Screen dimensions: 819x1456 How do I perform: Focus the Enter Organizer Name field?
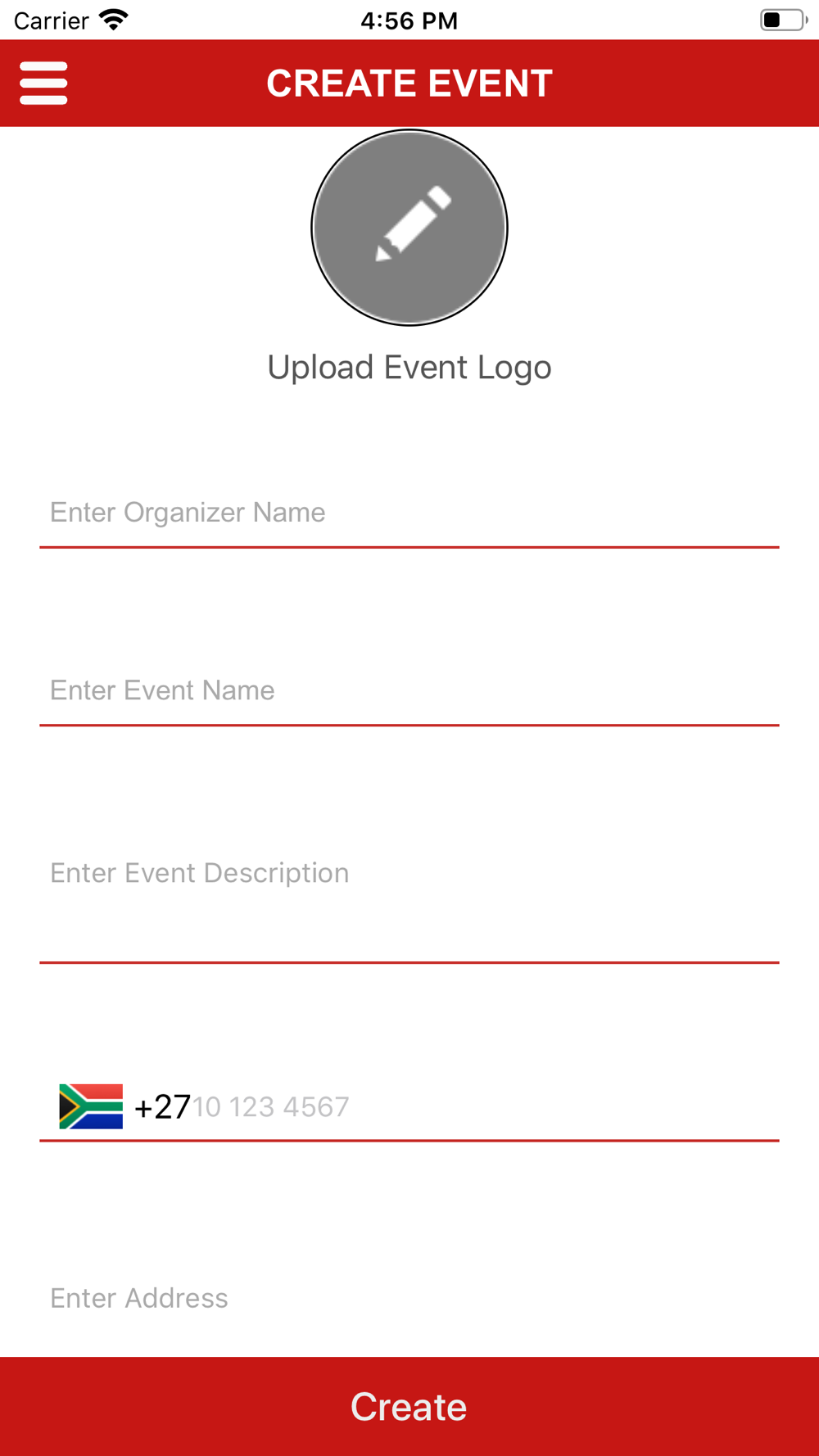(x=409, y=513)
